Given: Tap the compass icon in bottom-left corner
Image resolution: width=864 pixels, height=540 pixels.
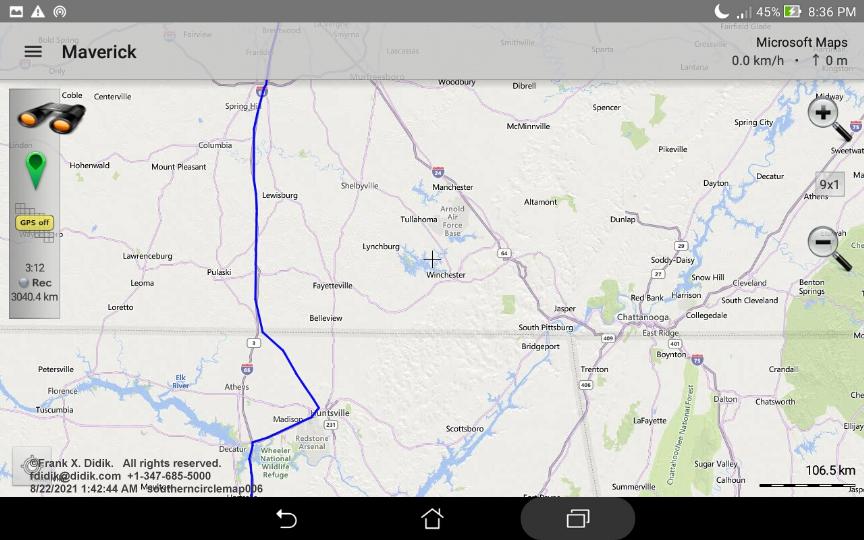Looking at the screenshot, I should pos(30,466).
